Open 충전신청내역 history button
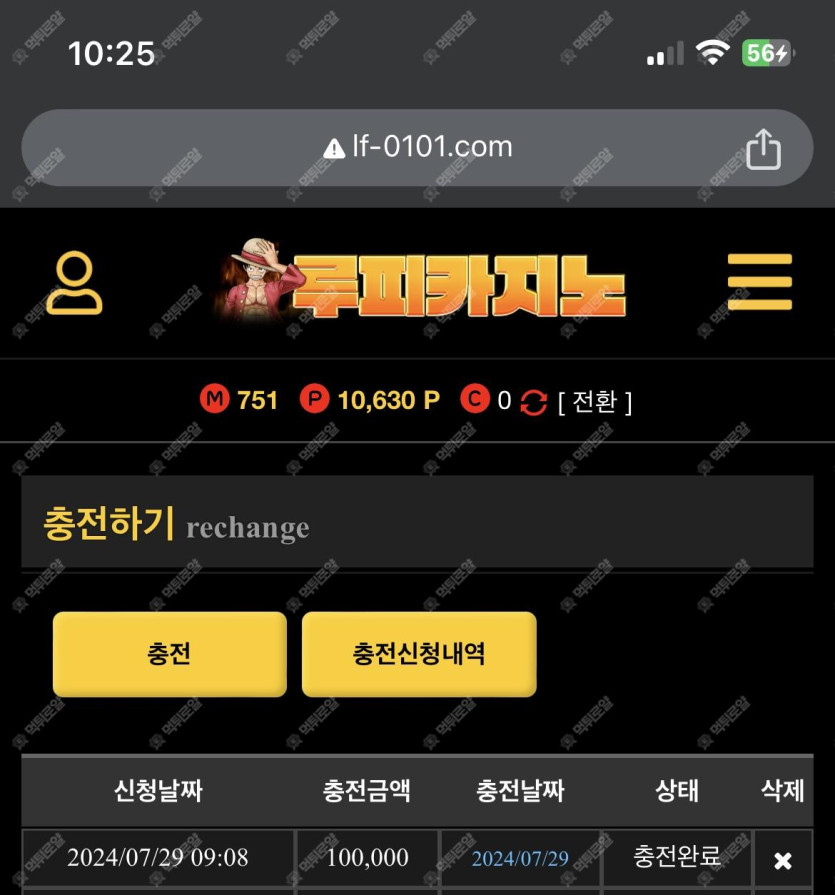This screenshot has height=895, width=835. point(419,654)
